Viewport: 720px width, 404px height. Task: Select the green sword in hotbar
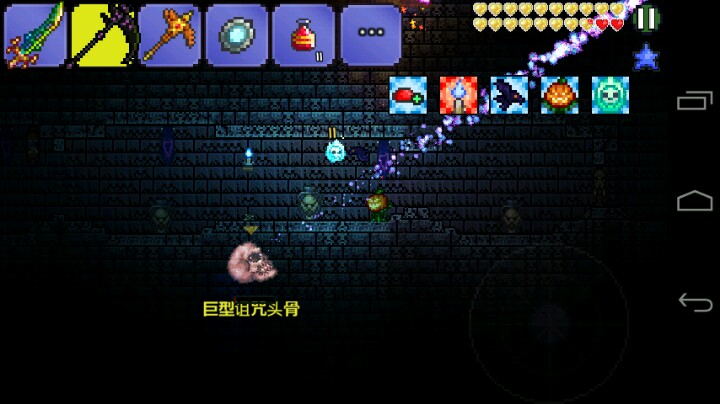35,34
